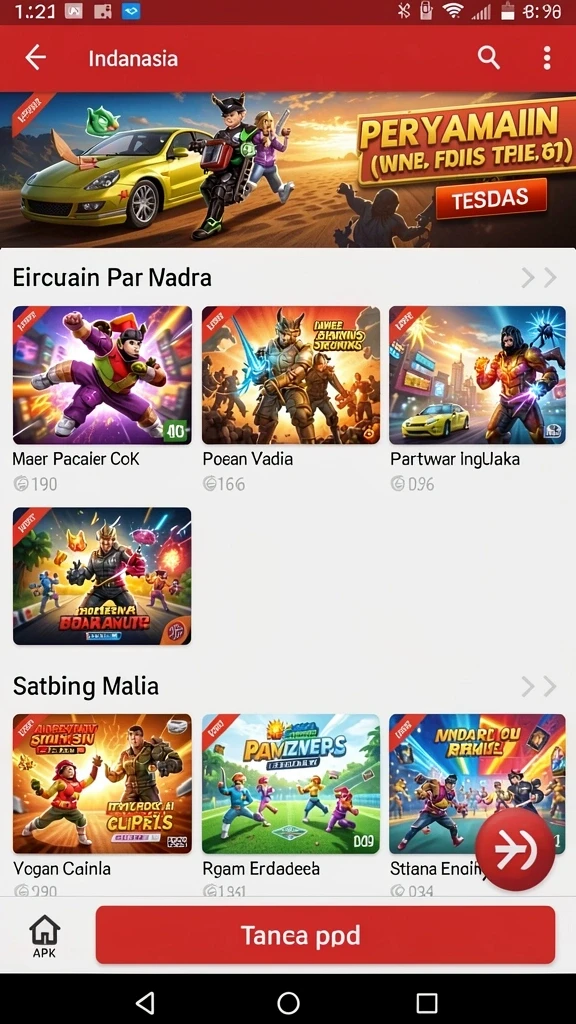Tap the Tanea ppd button
This screenshot has height=1024, width=576.
point(325,935)
